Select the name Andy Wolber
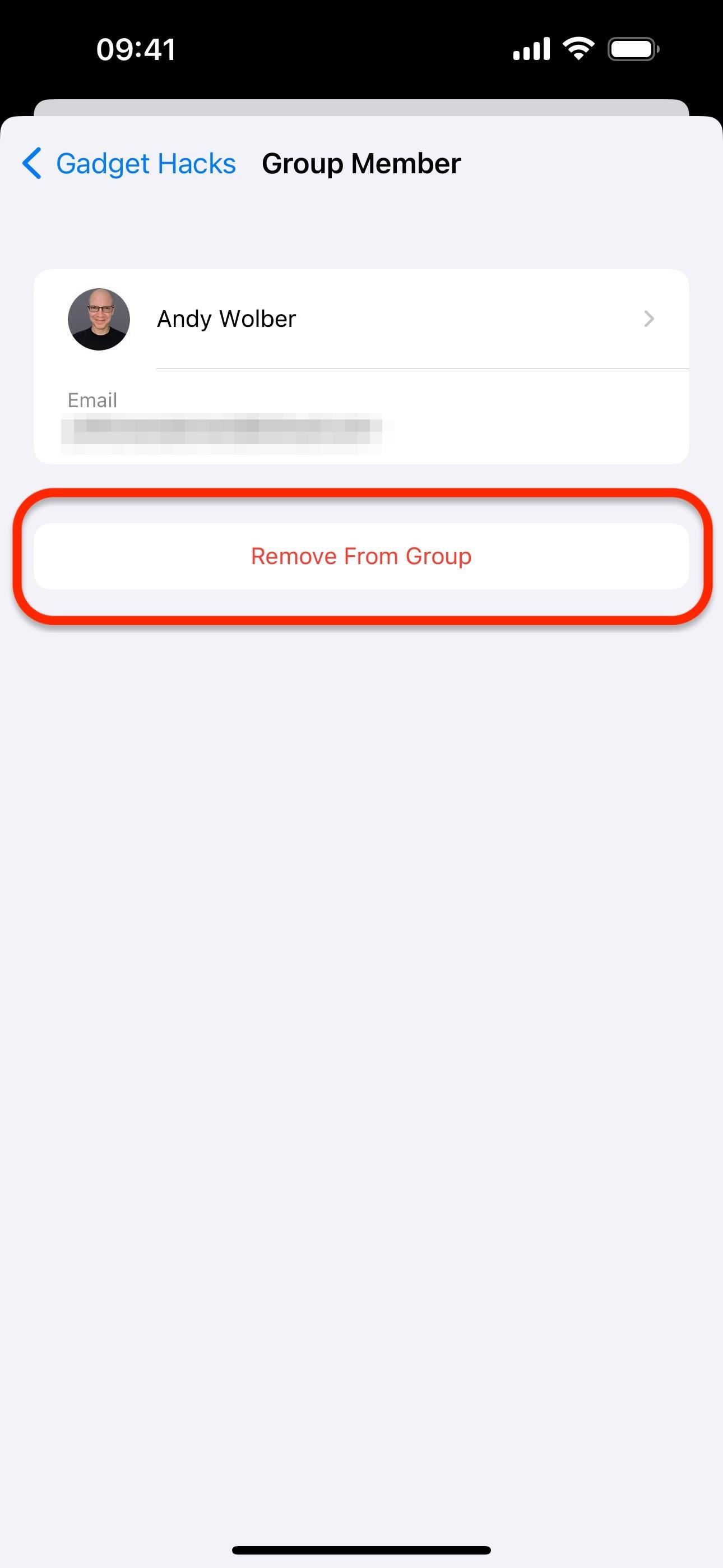 click(226, 319)
